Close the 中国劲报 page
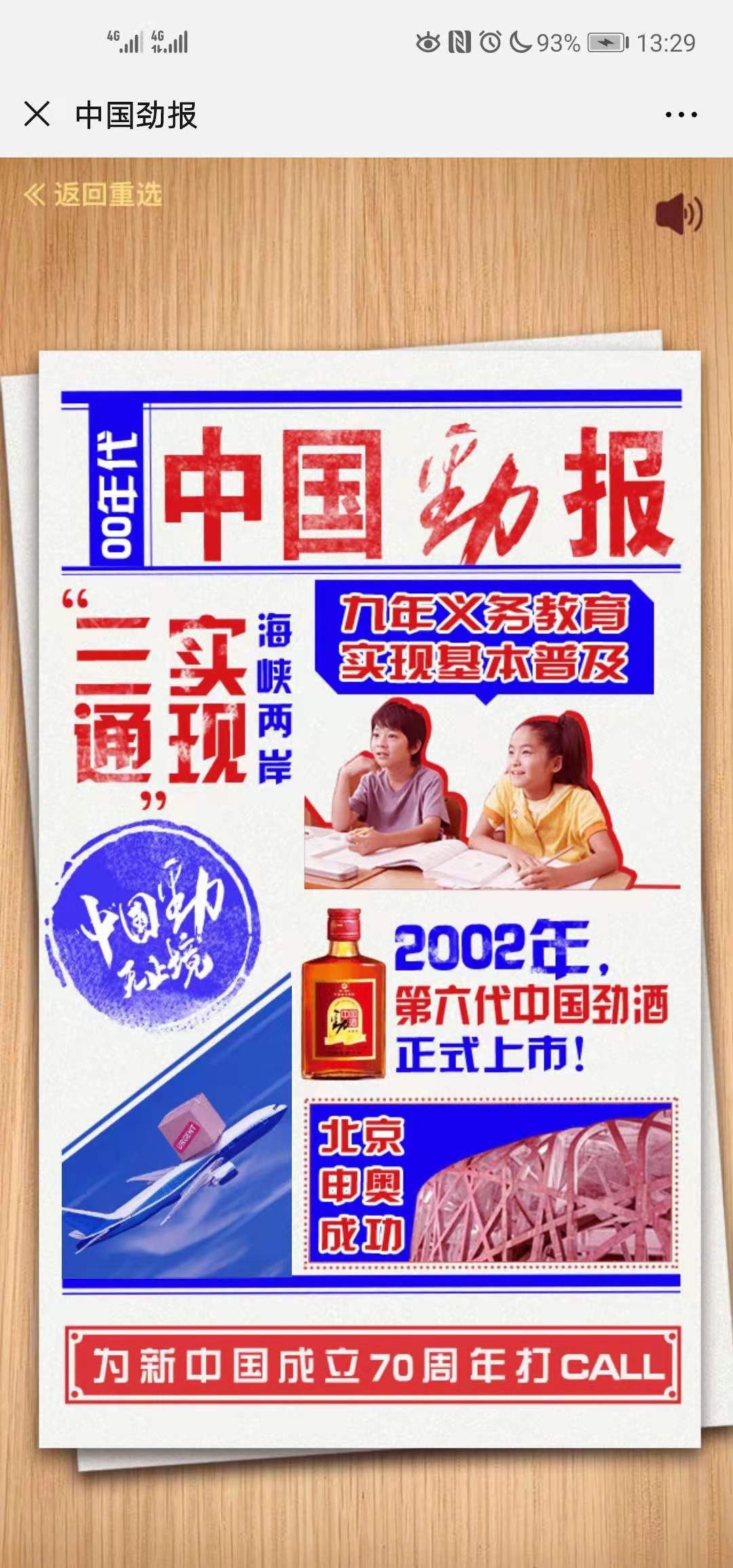Screen dimensions: 733x1568 tap(37, 114)
